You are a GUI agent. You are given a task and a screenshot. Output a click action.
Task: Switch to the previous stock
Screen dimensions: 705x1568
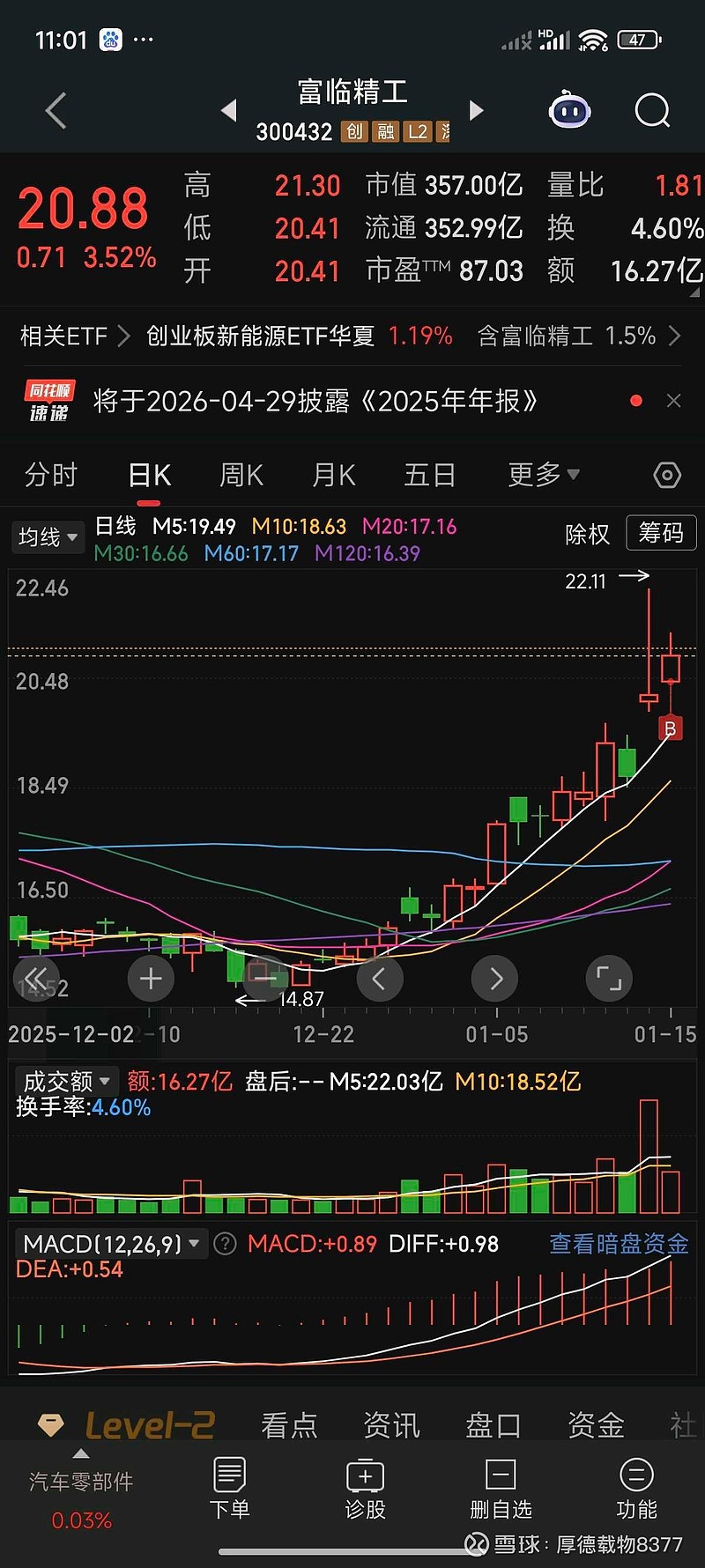click(x=229, y=111)
